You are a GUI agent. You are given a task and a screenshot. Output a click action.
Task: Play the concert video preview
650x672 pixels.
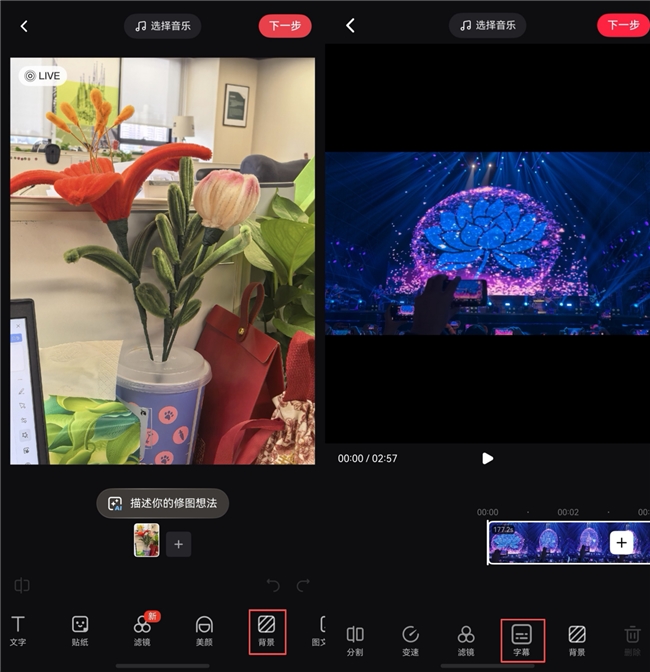pos(487,459)
